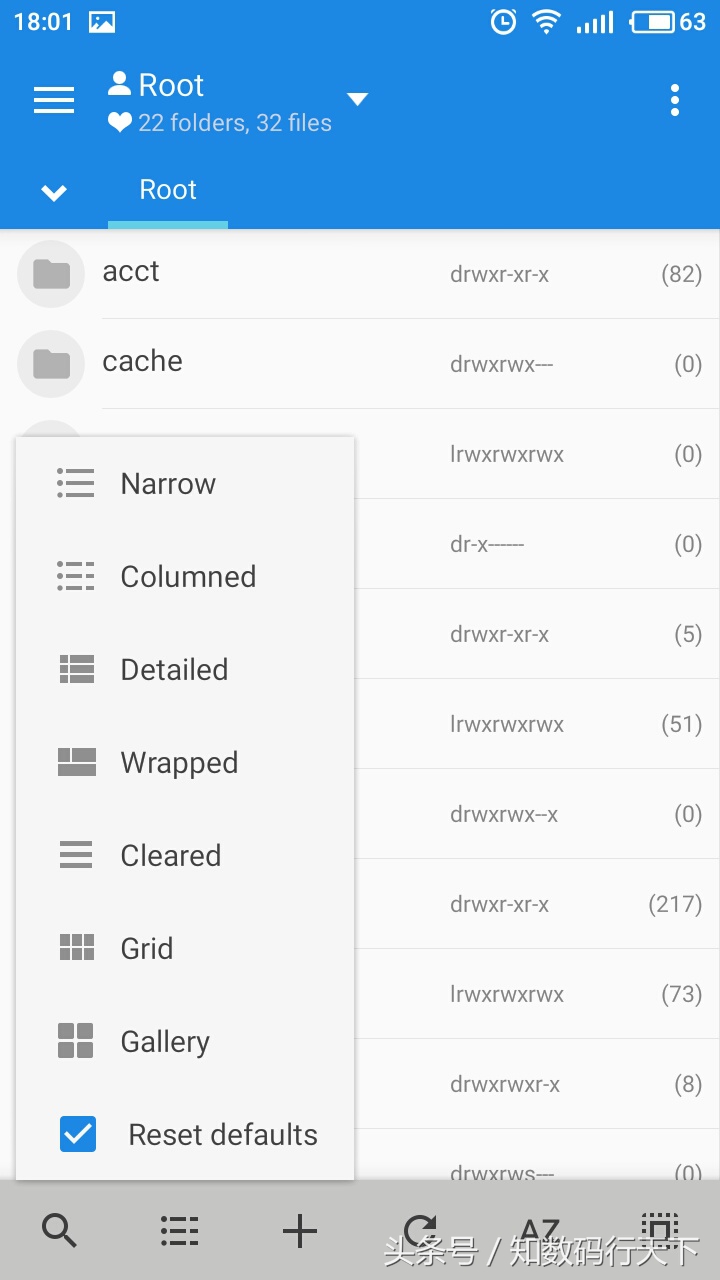Screen dimensions: 720x1280
Task: Open the cache folder
Action: point(142,362)
